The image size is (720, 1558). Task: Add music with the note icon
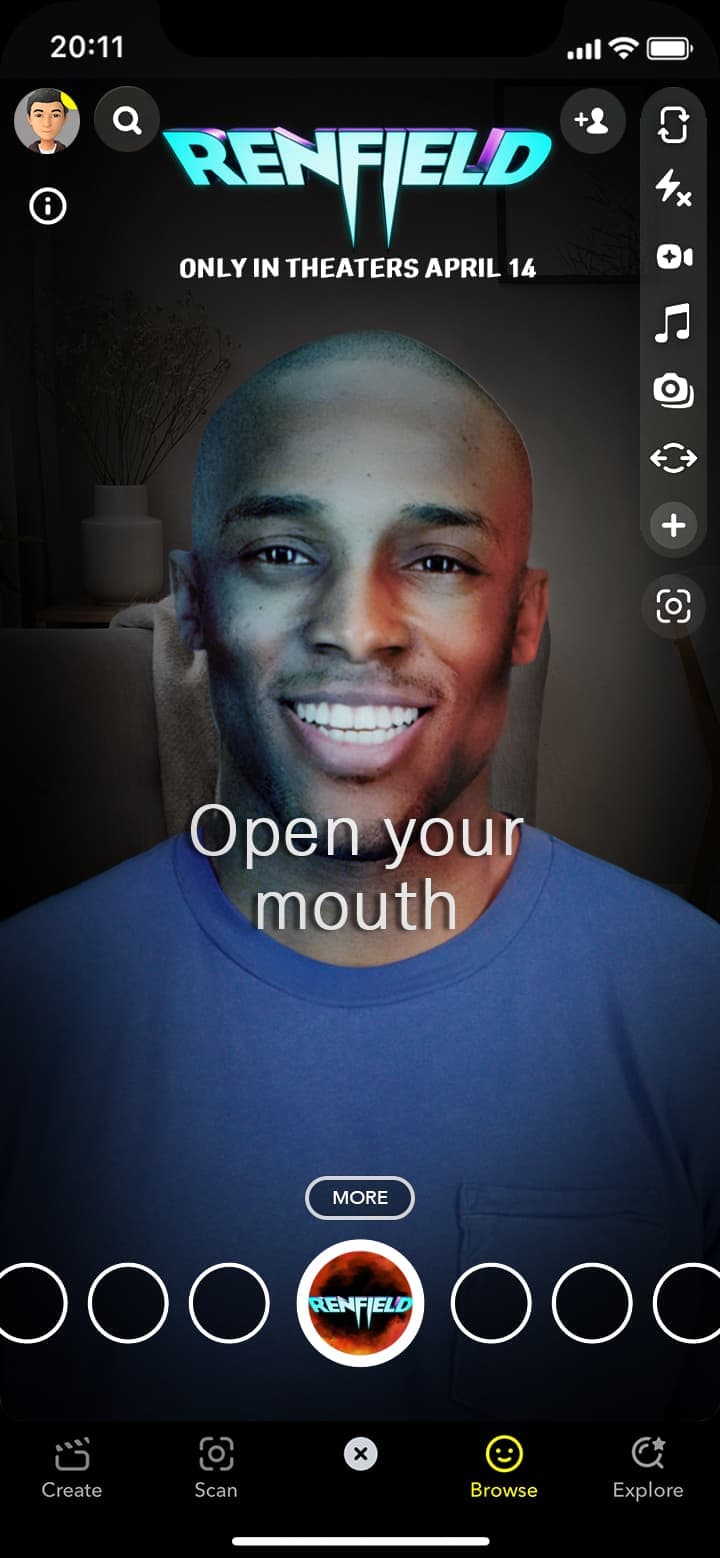[673, 324]
